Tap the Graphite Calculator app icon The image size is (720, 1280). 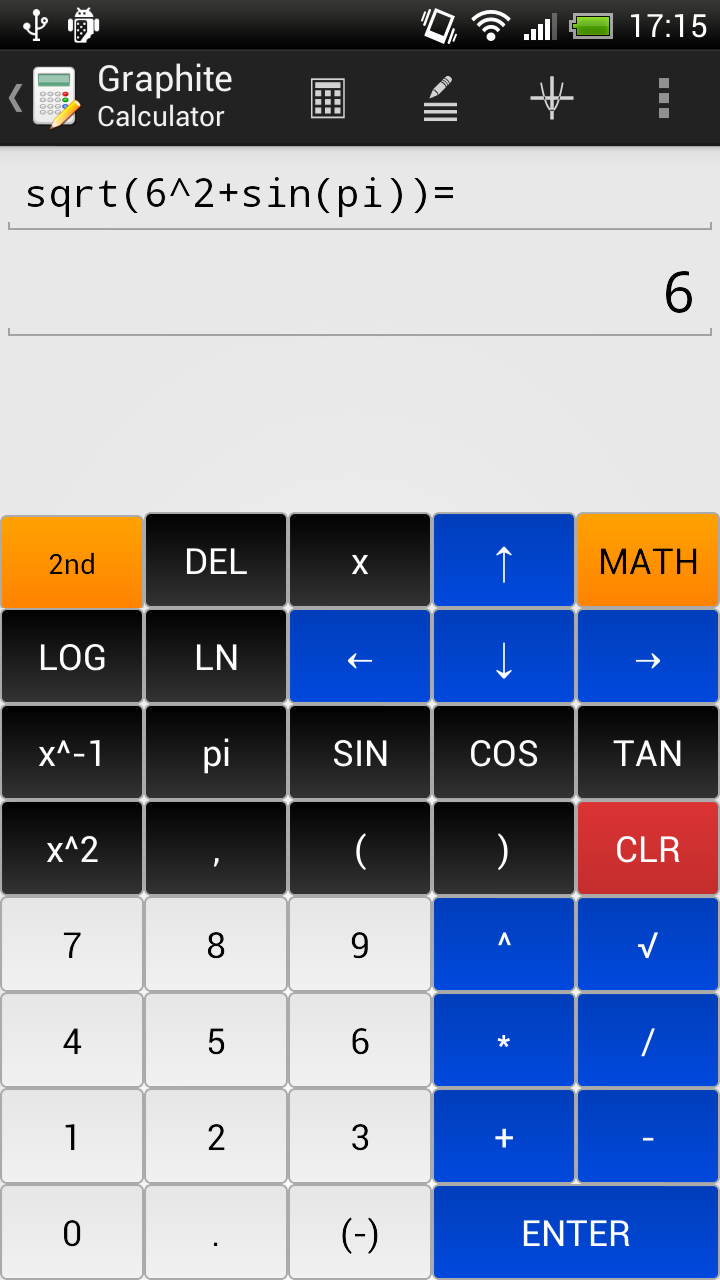tap(55, 95)
